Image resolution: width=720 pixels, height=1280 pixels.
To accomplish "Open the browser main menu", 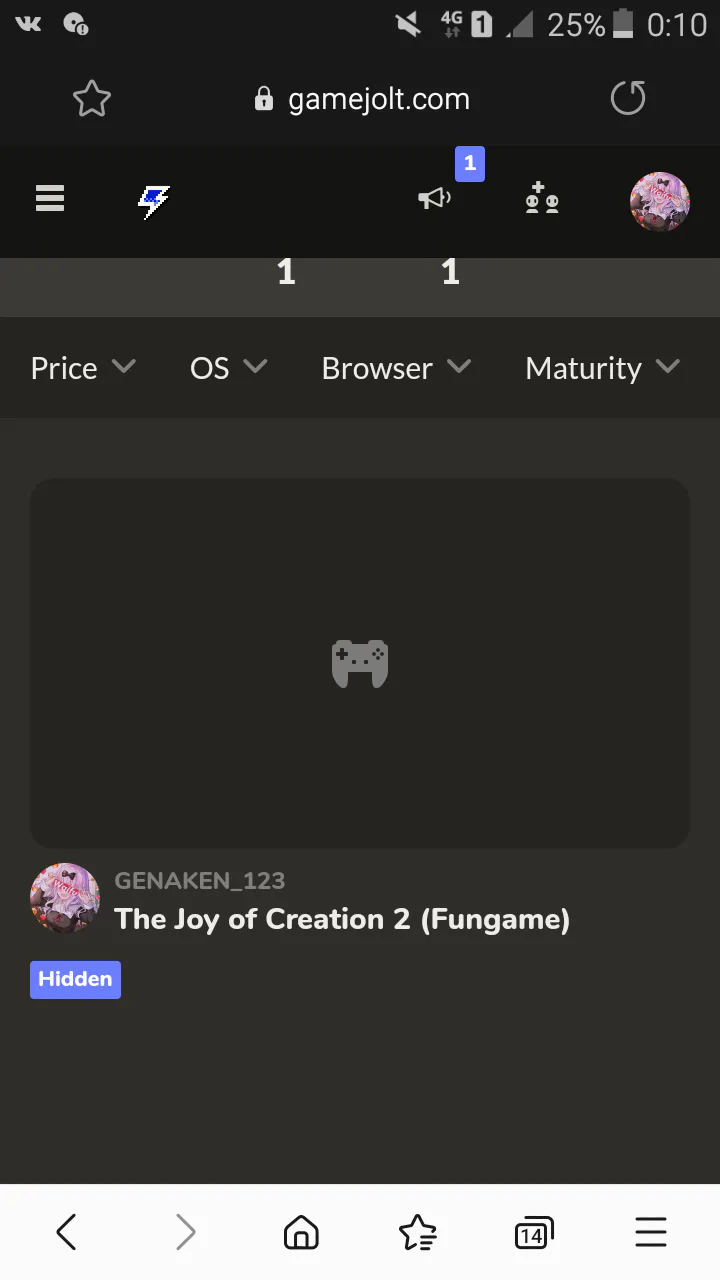I will [x=650, y=1232].
